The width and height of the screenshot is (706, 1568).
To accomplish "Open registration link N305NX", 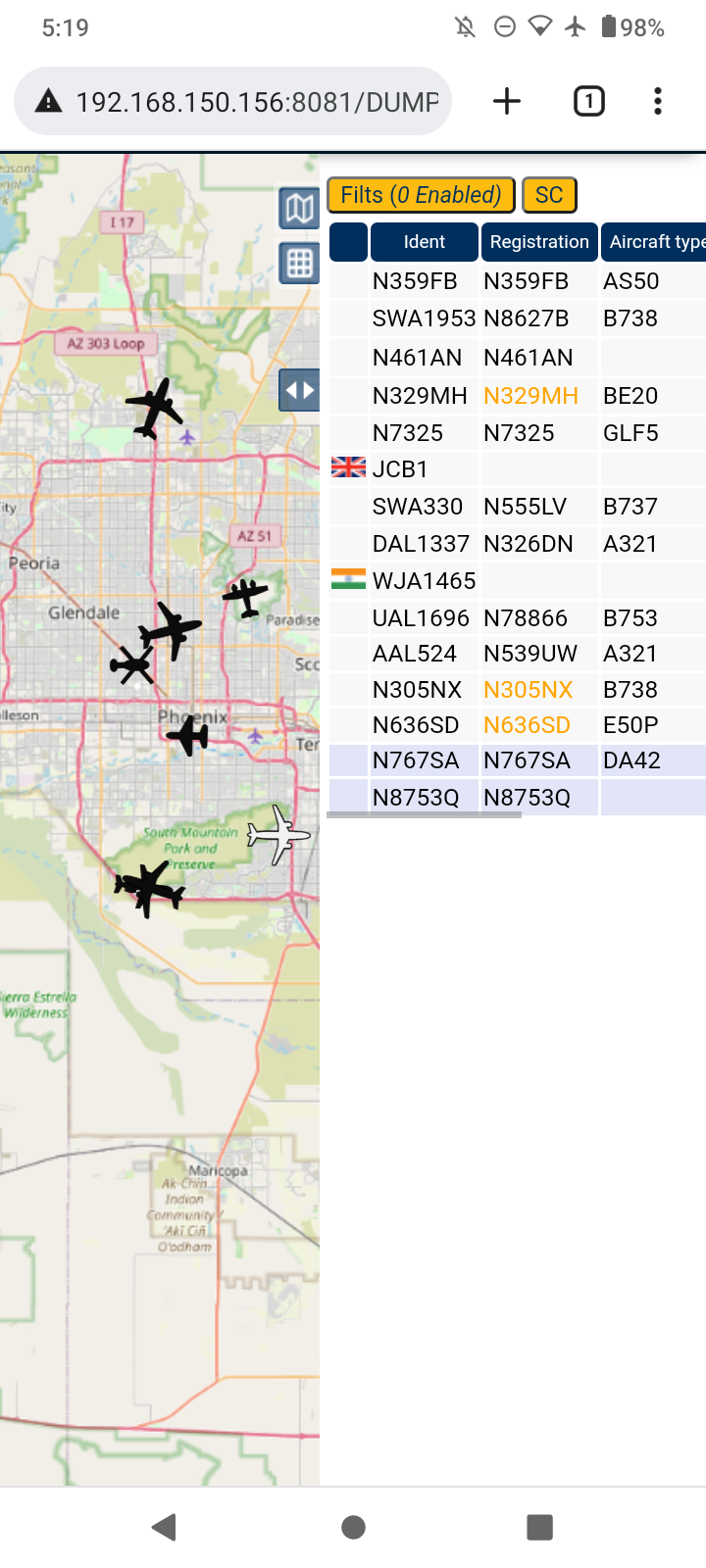I will click(528, 690).
